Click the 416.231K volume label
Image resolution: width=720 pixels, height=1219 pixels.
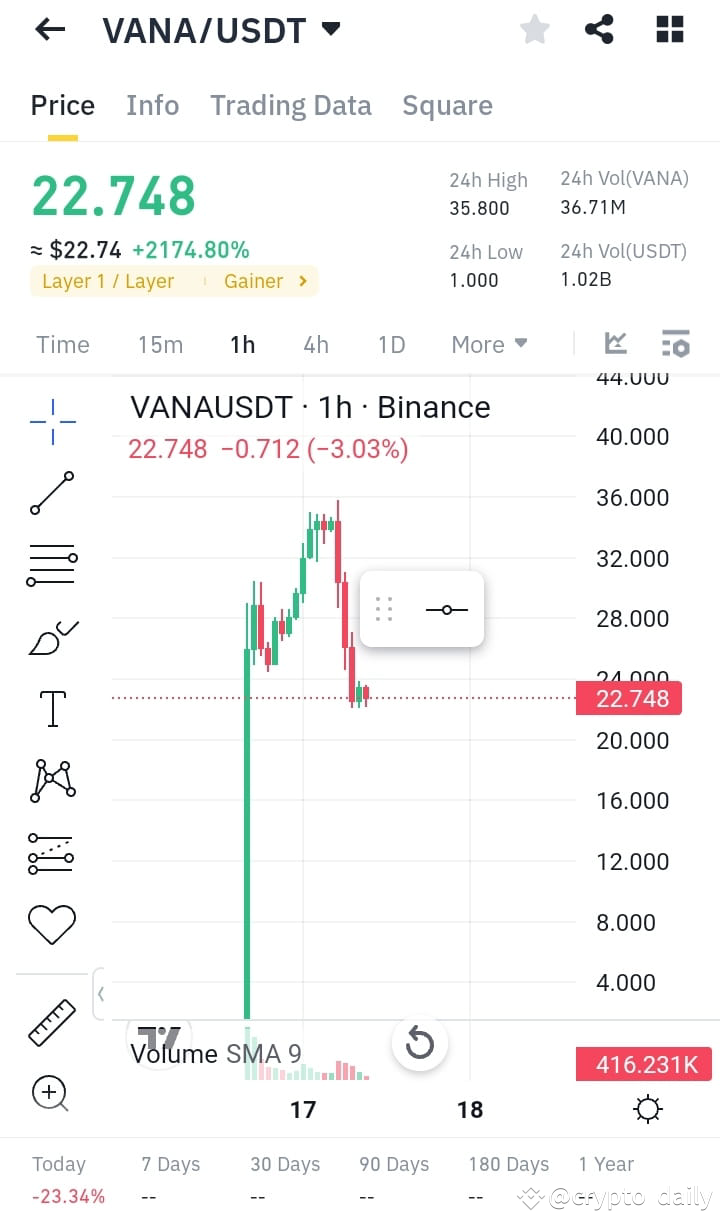point(643,1064)
